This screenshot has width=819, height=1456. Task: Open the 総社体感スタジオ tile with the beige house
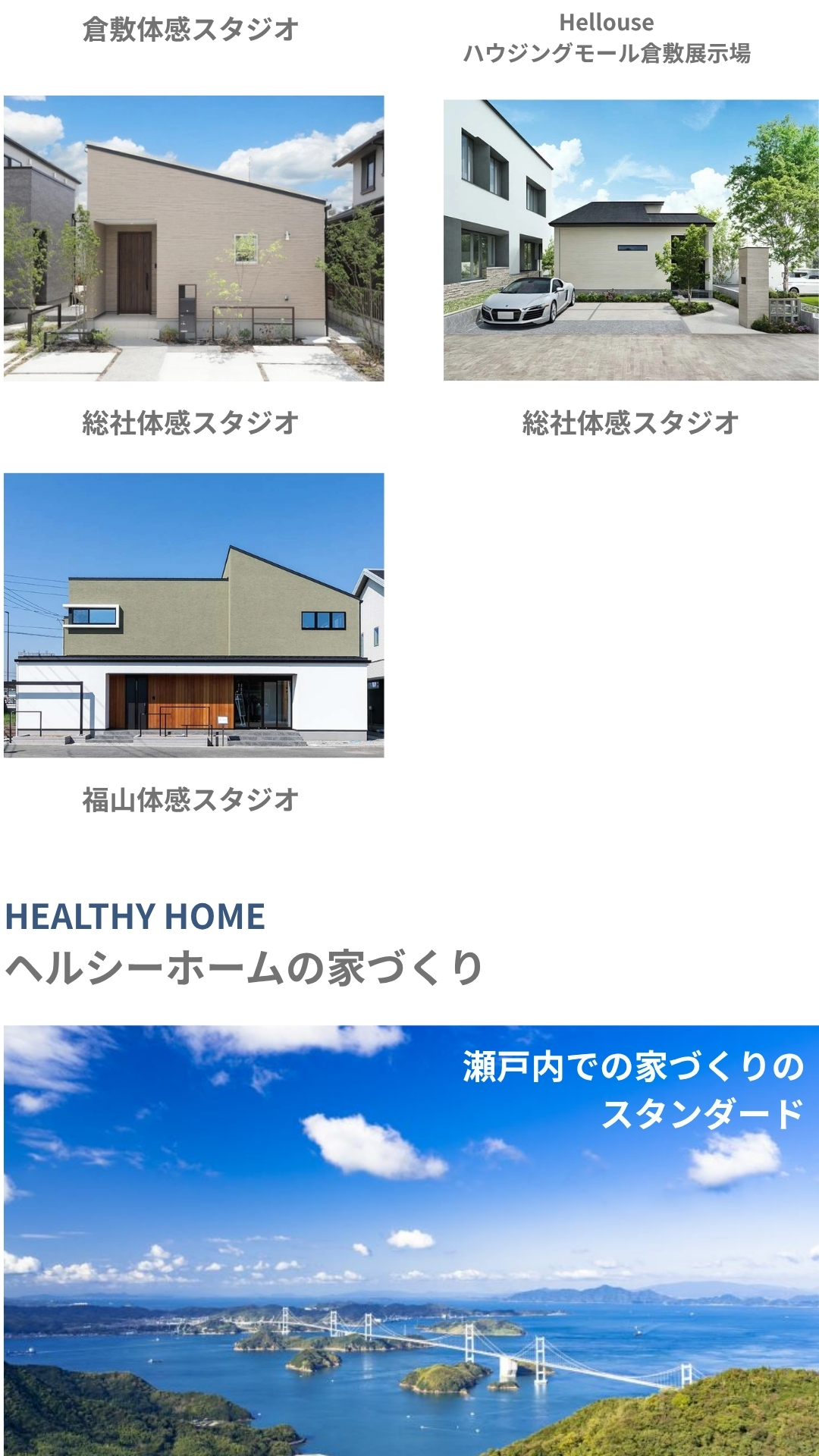coord(193,238)
